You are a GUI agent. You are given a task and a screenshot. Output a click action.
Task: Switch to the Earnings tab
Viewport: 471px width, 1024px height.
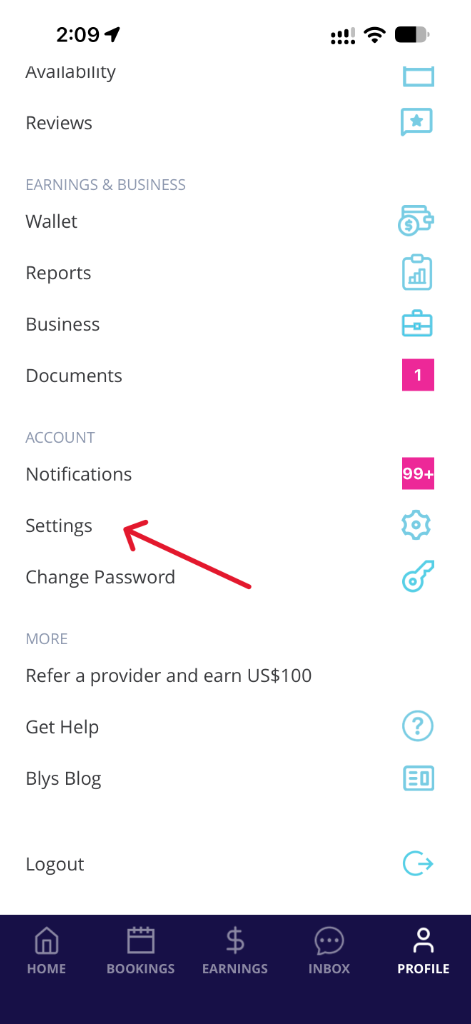[x=235, y=951]
